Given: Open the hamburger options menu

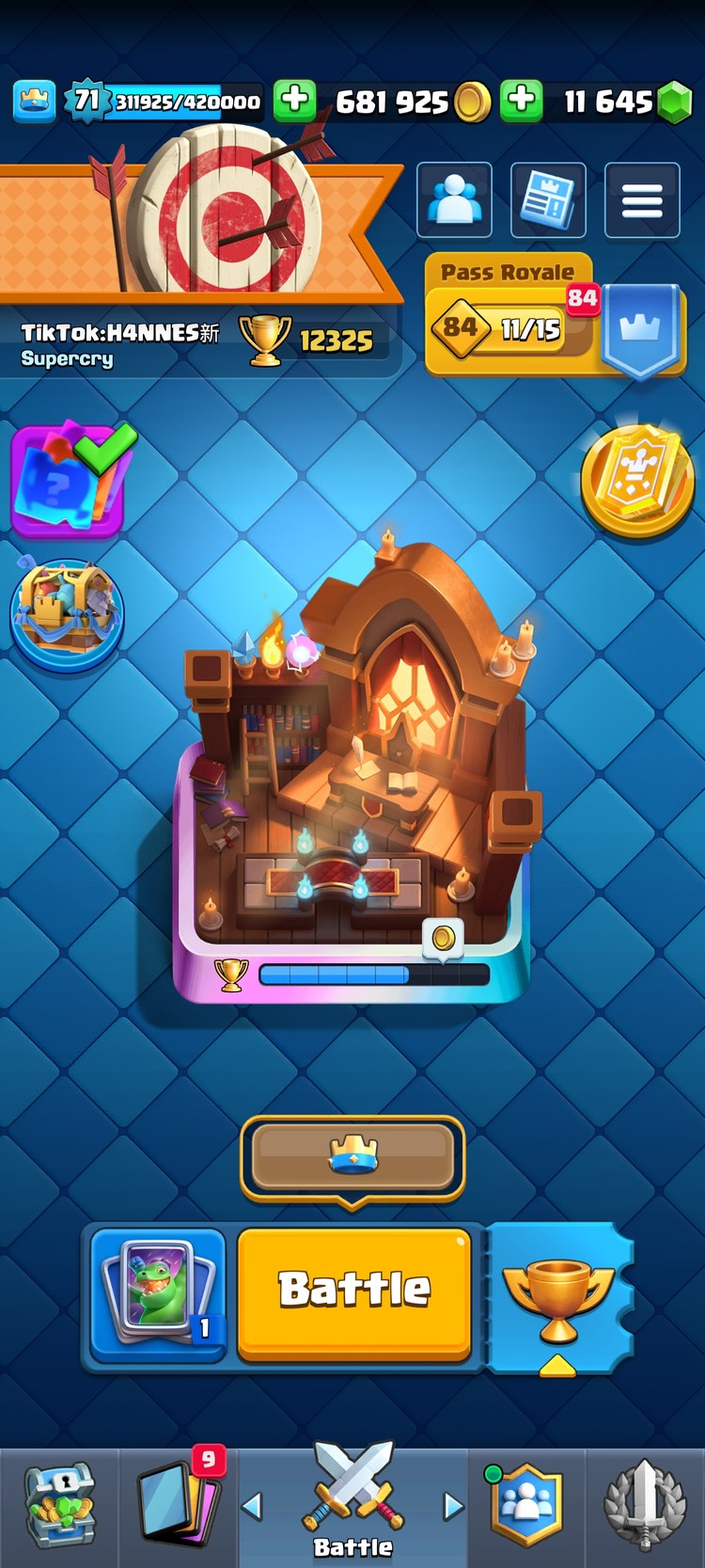Looking at the screenshot, I should click(642, 199).
